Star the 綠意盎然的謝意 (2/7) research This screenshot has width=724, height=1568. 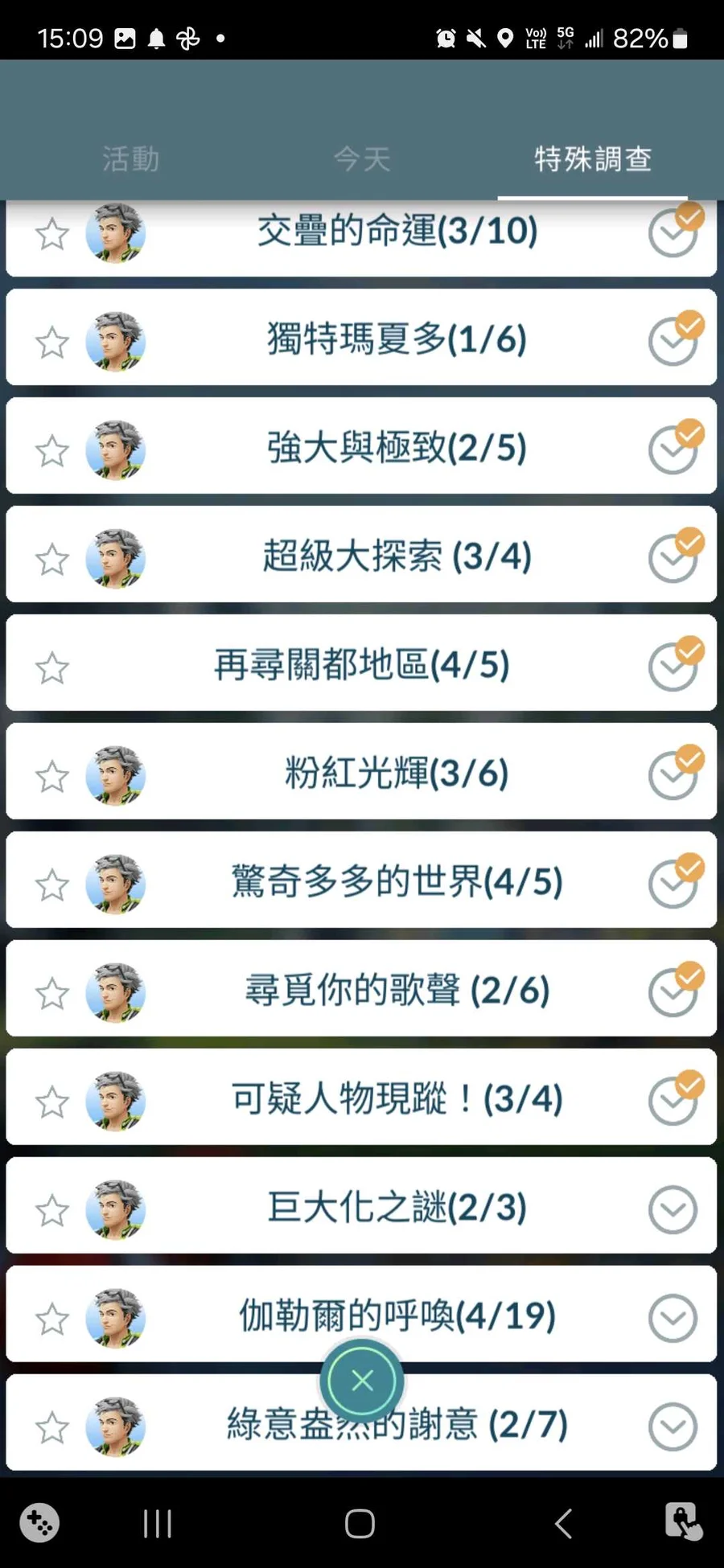tap(52, 1428)
